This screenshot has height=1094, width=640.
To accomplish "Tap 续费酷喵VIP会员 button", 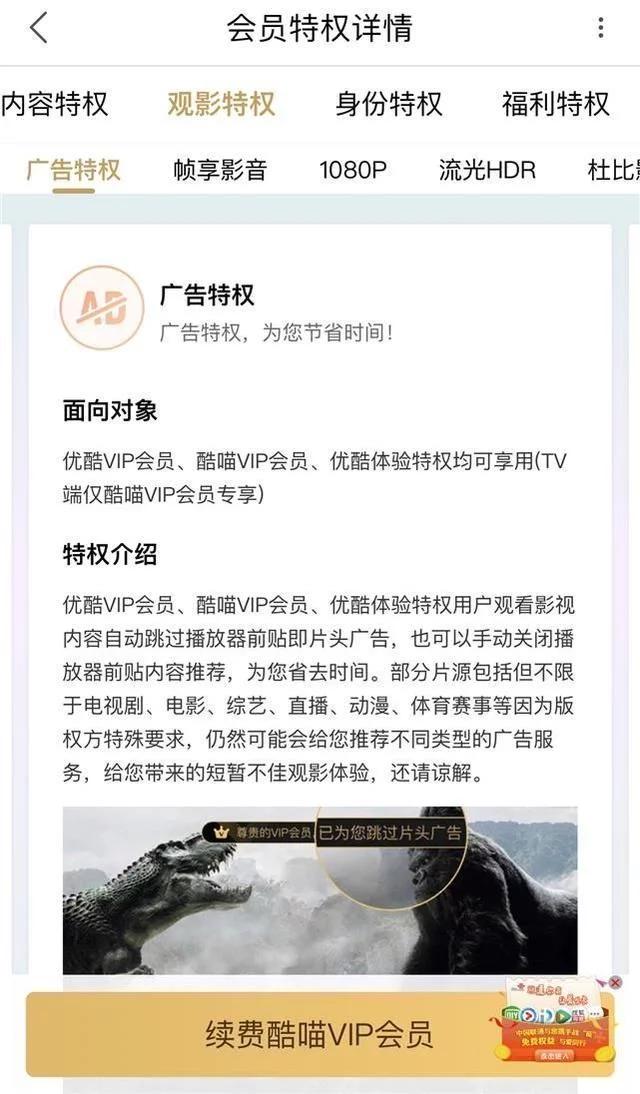I will coord(319,1034).
